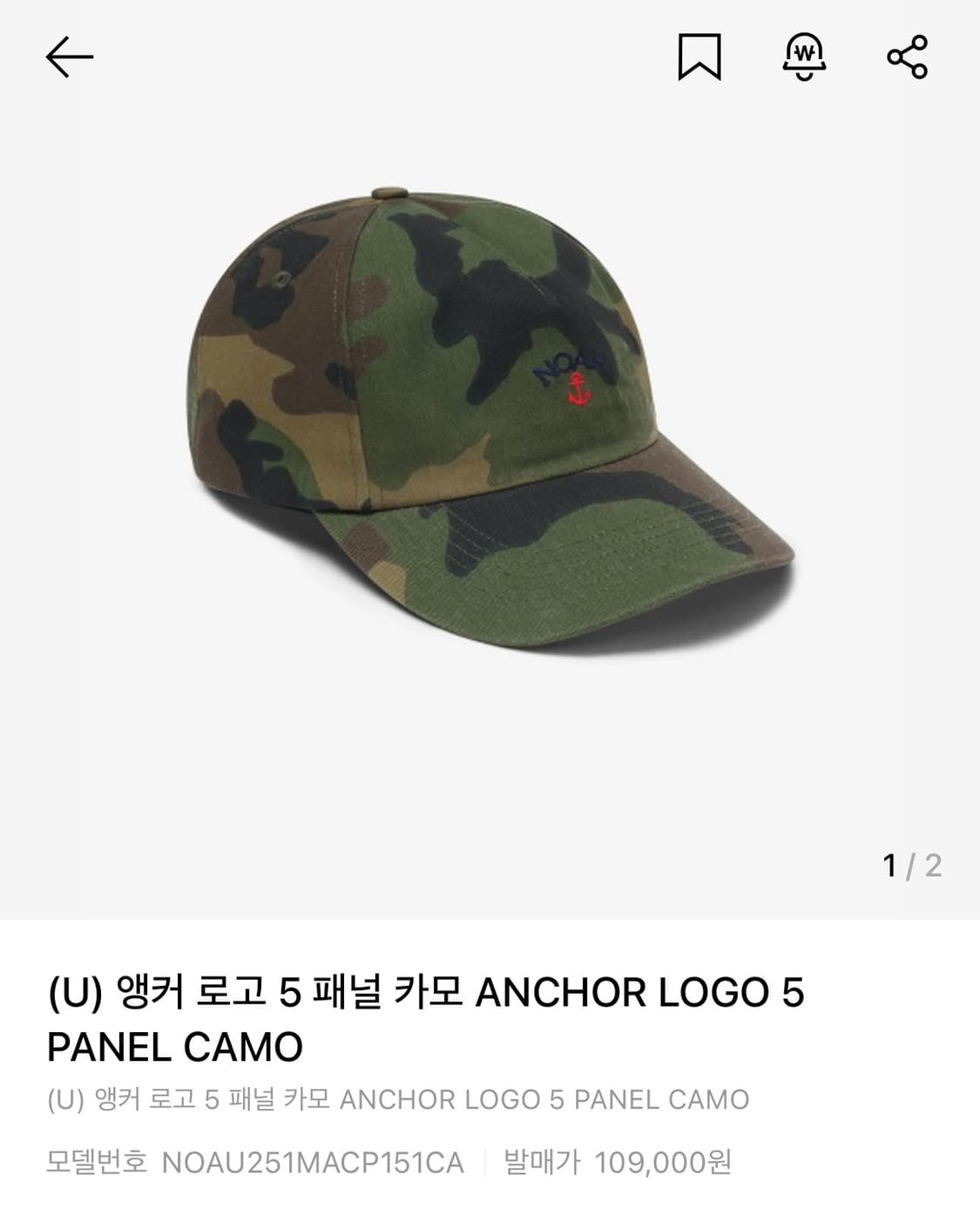The width and height of the screenshot is (980, 1222).
Task: Select the product title ANCHOR LOGO 5 PANEL CAMO
Action: coord(425,1014)
